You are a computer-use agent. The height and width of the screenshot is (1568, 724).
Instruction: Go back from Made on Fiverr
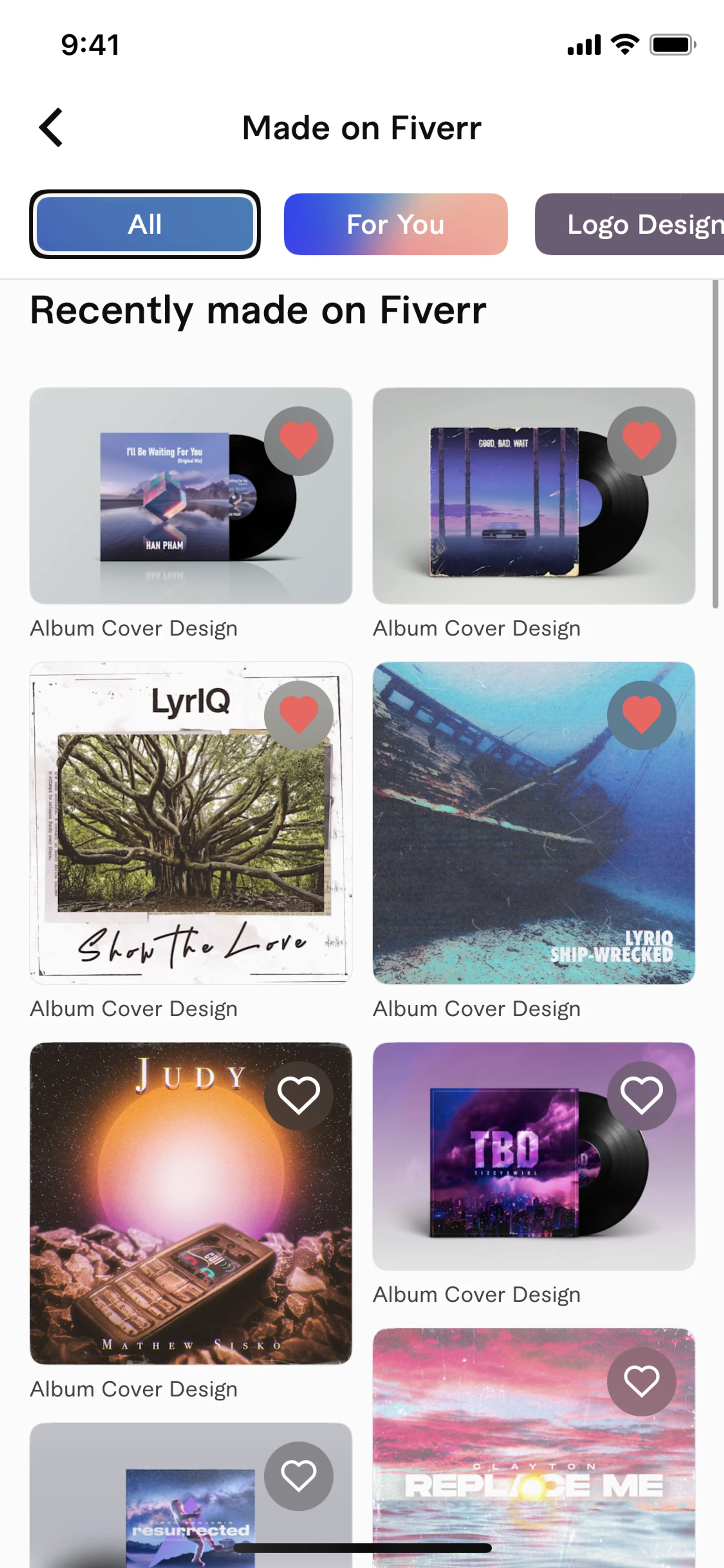pyautogui.click(x=51, y=127)
